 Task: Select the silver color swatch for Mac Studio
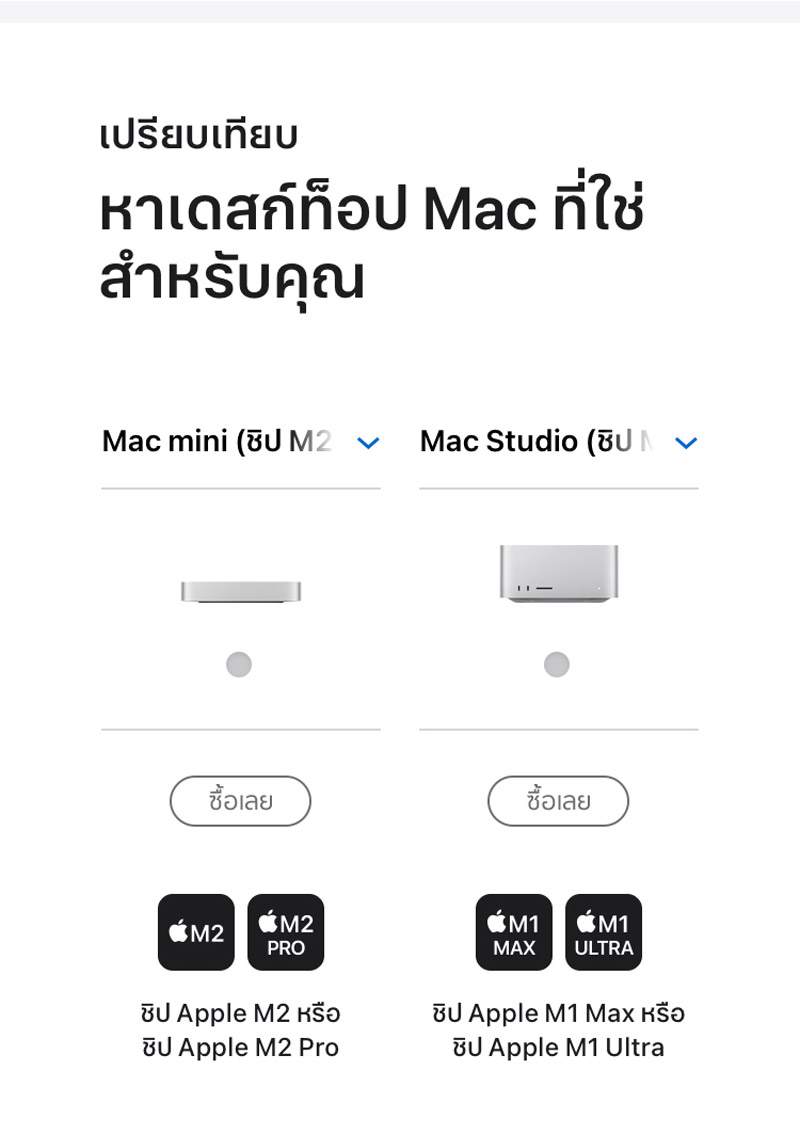(556, 664)
